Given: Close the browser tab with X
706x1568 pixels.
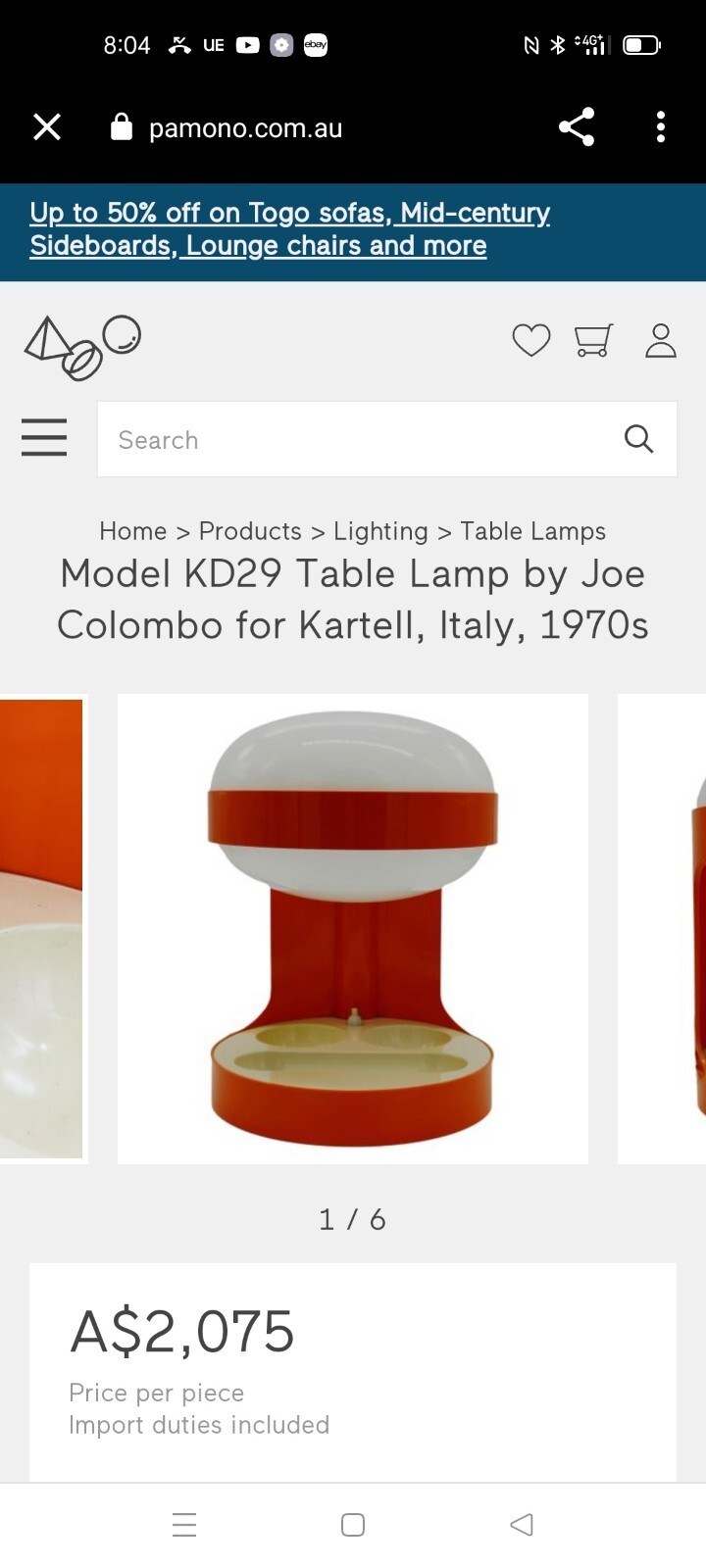Looking at the screenshot, I should [47, 127].
